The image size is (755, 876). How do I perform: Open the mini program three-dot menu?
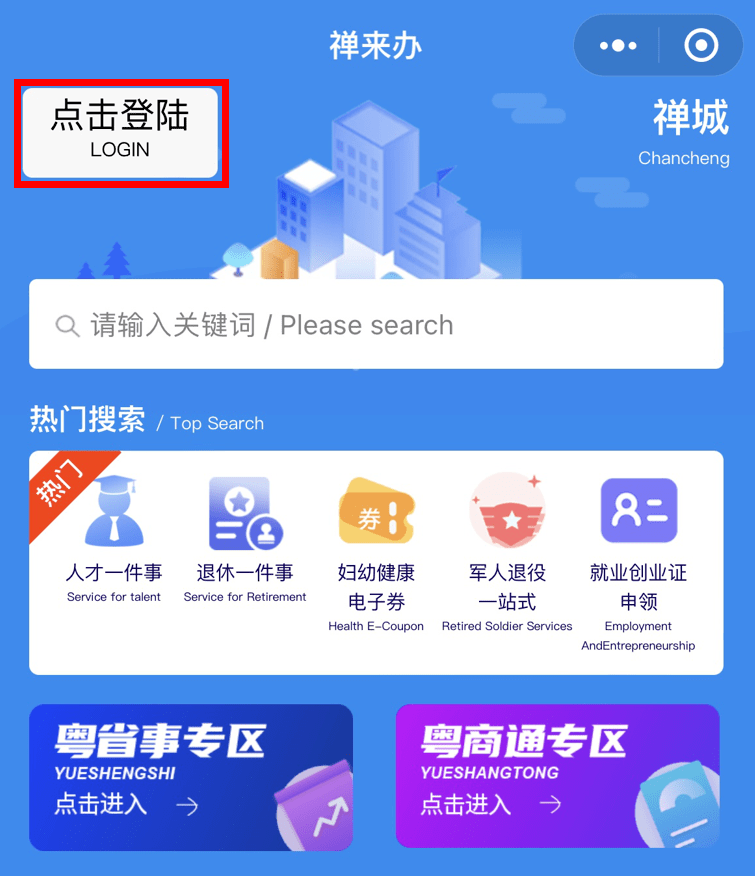(x=618, y=45)
